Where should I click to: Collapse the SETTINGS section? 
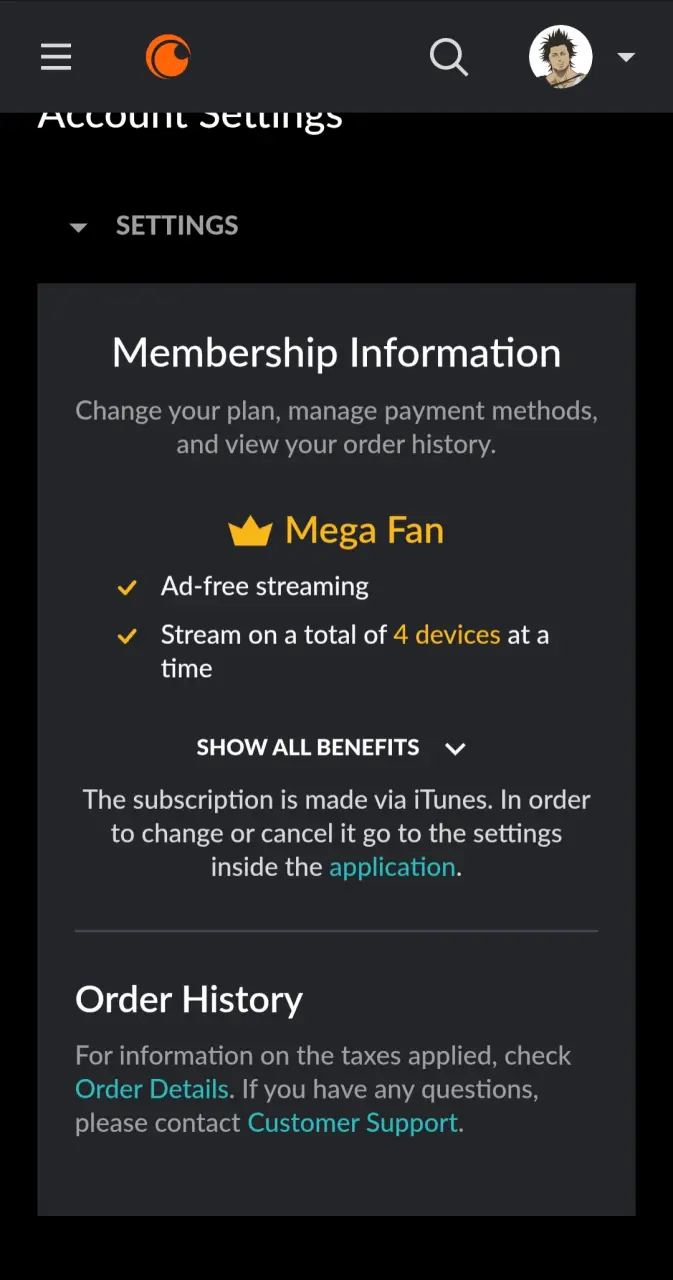click(x=153, y=226)
